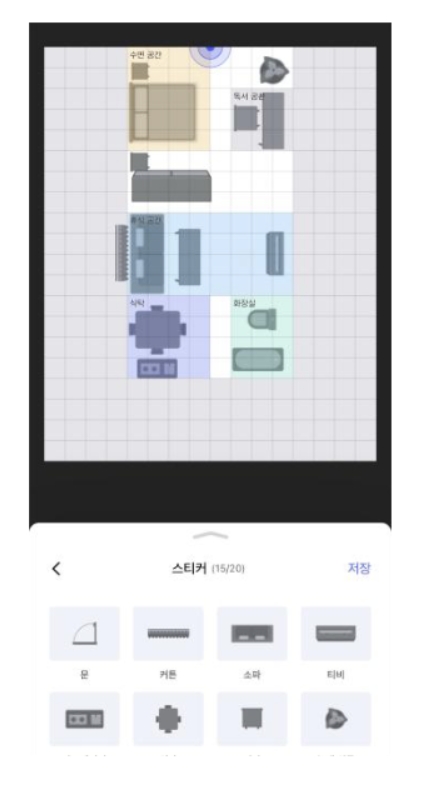This screenshot has height=802, width=436.
Task: Add the potted plant sticker tile
Action: tap(336, 719)
